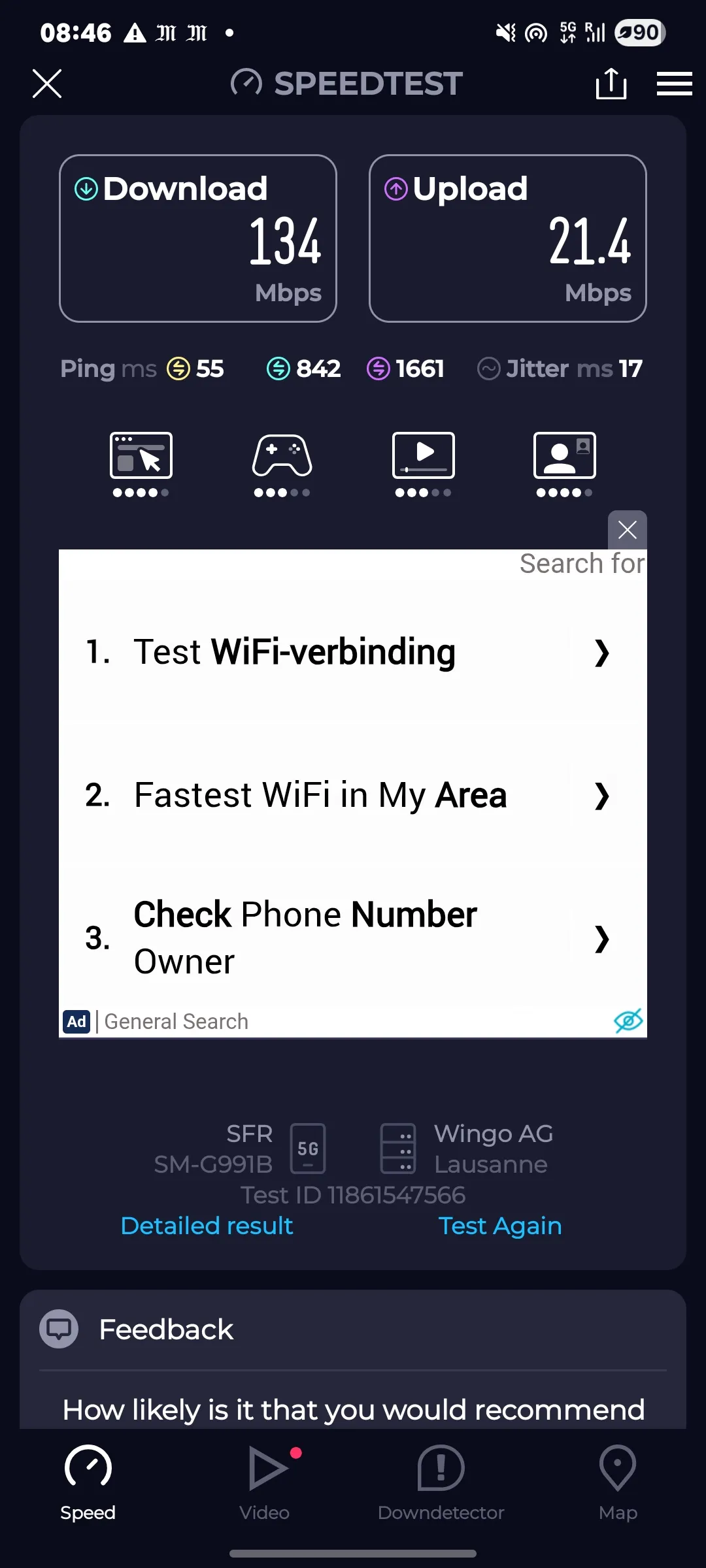
Task: Open the video streaming rating icon
Action: click(x=424, y=464)
